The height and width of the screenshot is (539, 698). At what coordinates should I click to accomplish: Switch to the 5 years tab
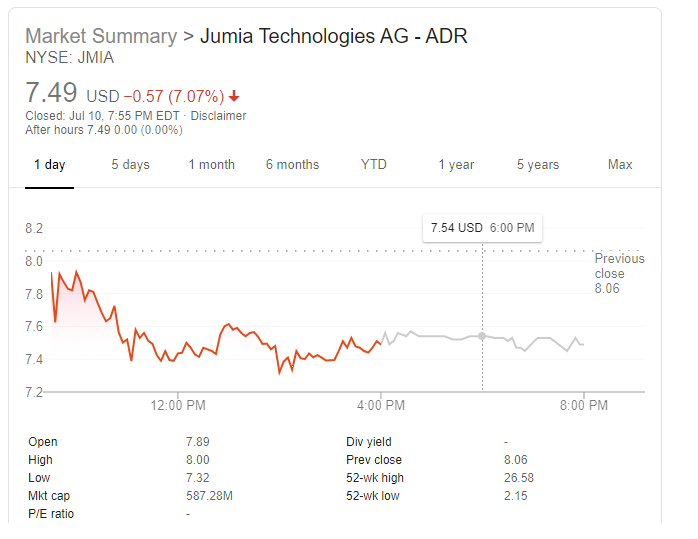coord(537,165)
